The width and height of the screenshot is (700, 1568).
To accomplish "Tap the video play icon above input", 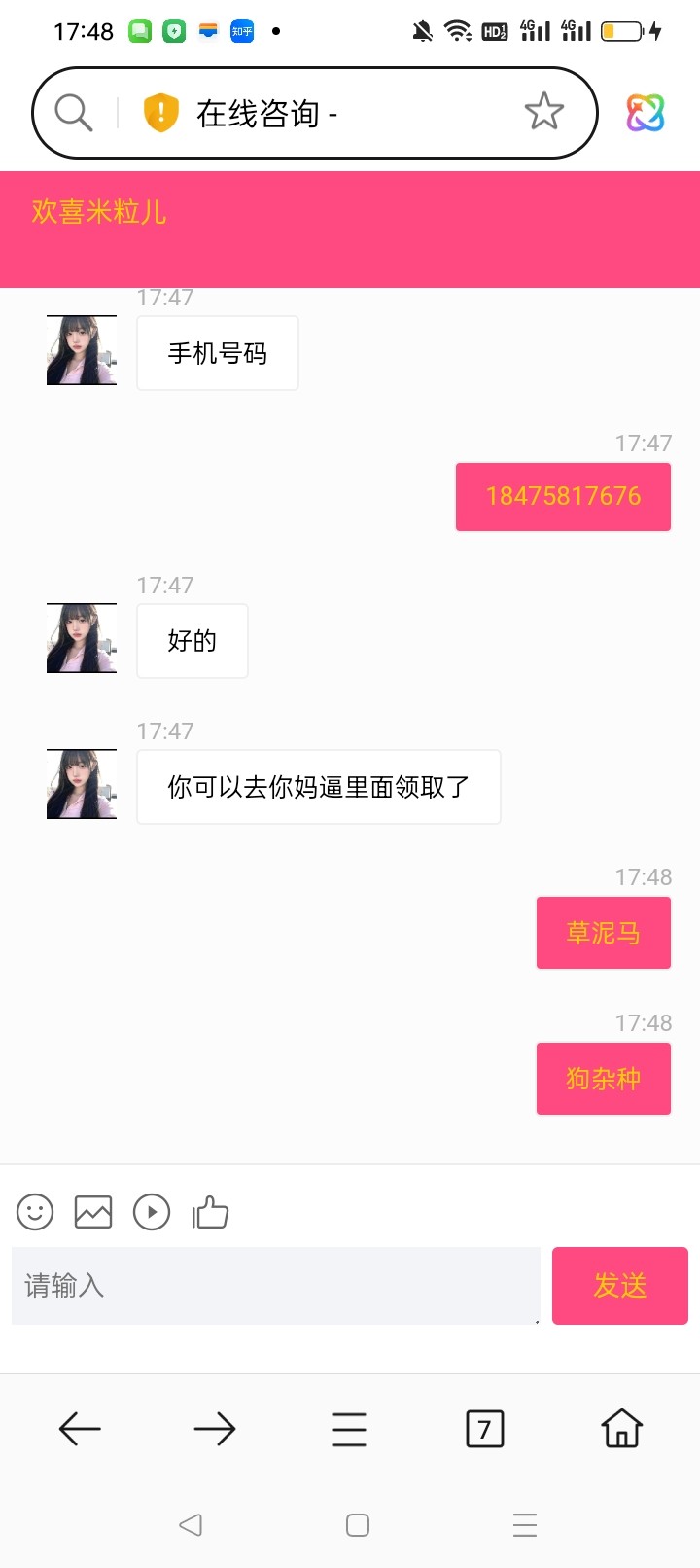I will coord(152,1212).
